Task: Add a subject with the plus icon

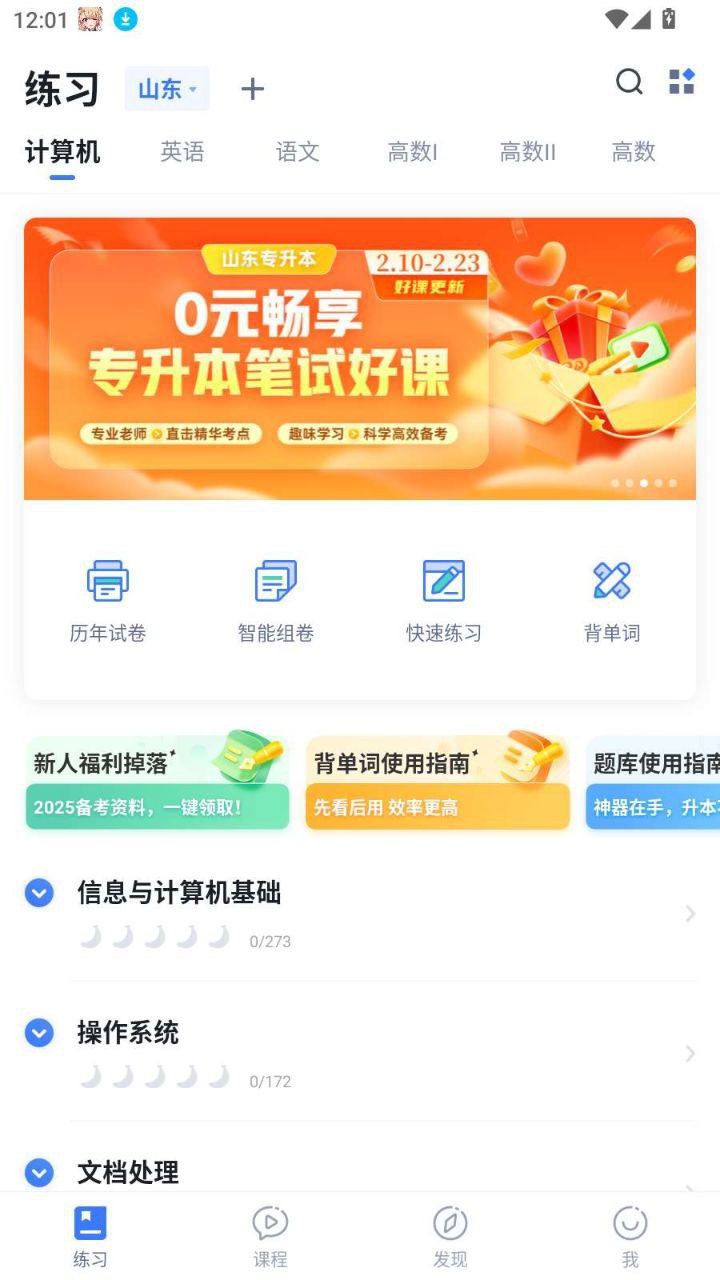Action: pyautogui.click(x=253, y=90)
